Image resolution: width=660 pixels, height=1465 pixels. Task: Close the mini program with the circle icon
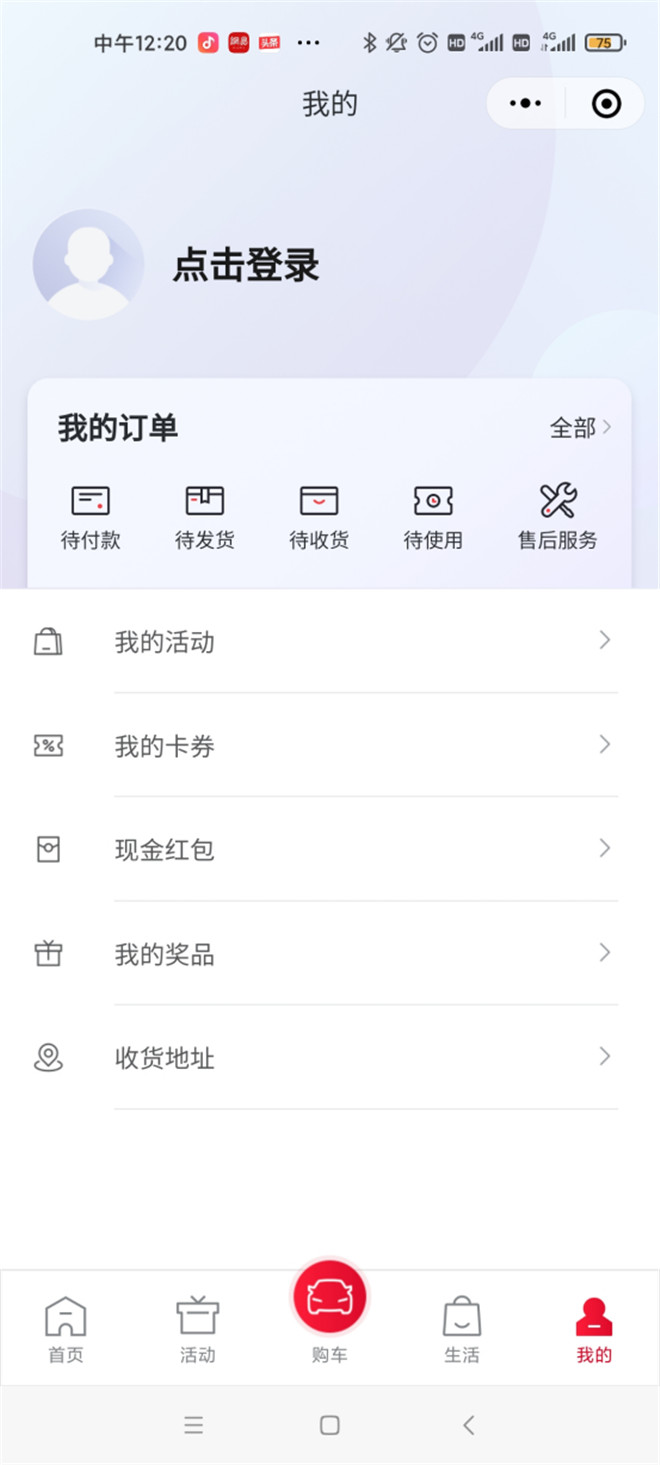coord(606,103)
